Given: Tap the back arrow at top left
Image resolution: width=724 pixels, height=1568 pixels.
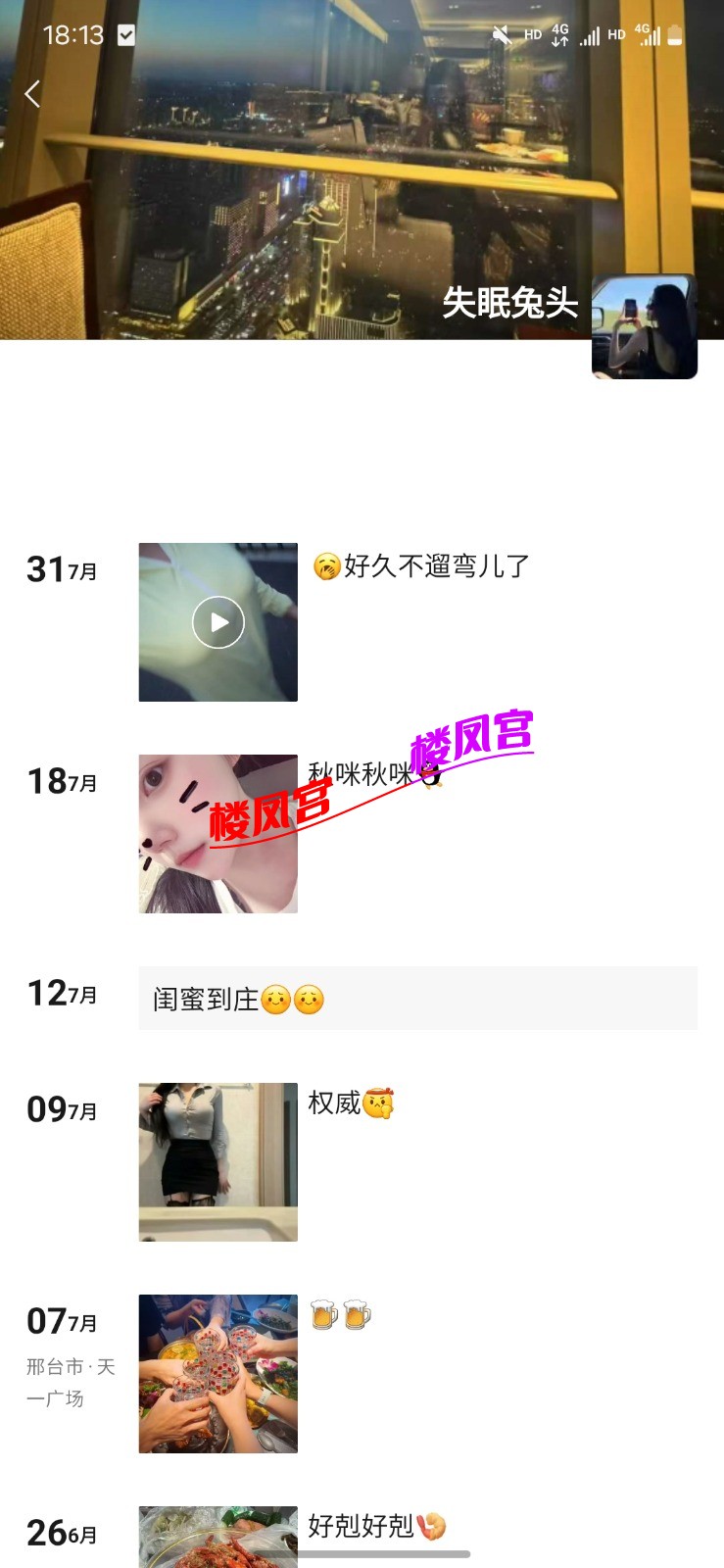Looking at the screenshot, I should 32,93.
